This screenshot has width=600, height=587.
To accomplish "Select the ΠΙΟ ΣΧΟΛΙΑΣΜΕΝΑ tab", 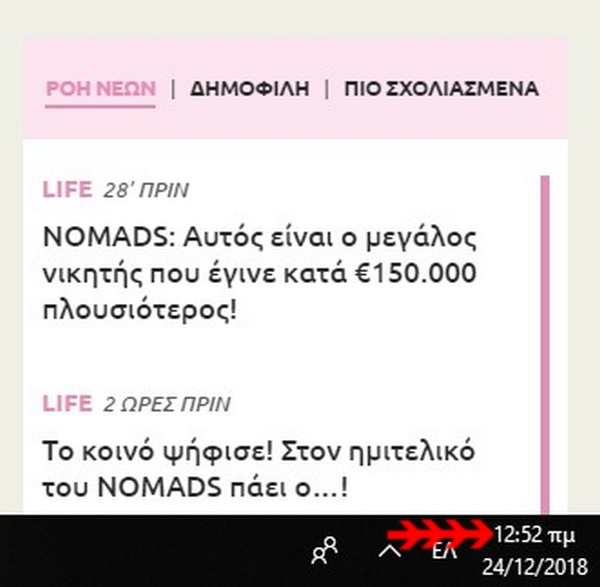I will (440, 88).
